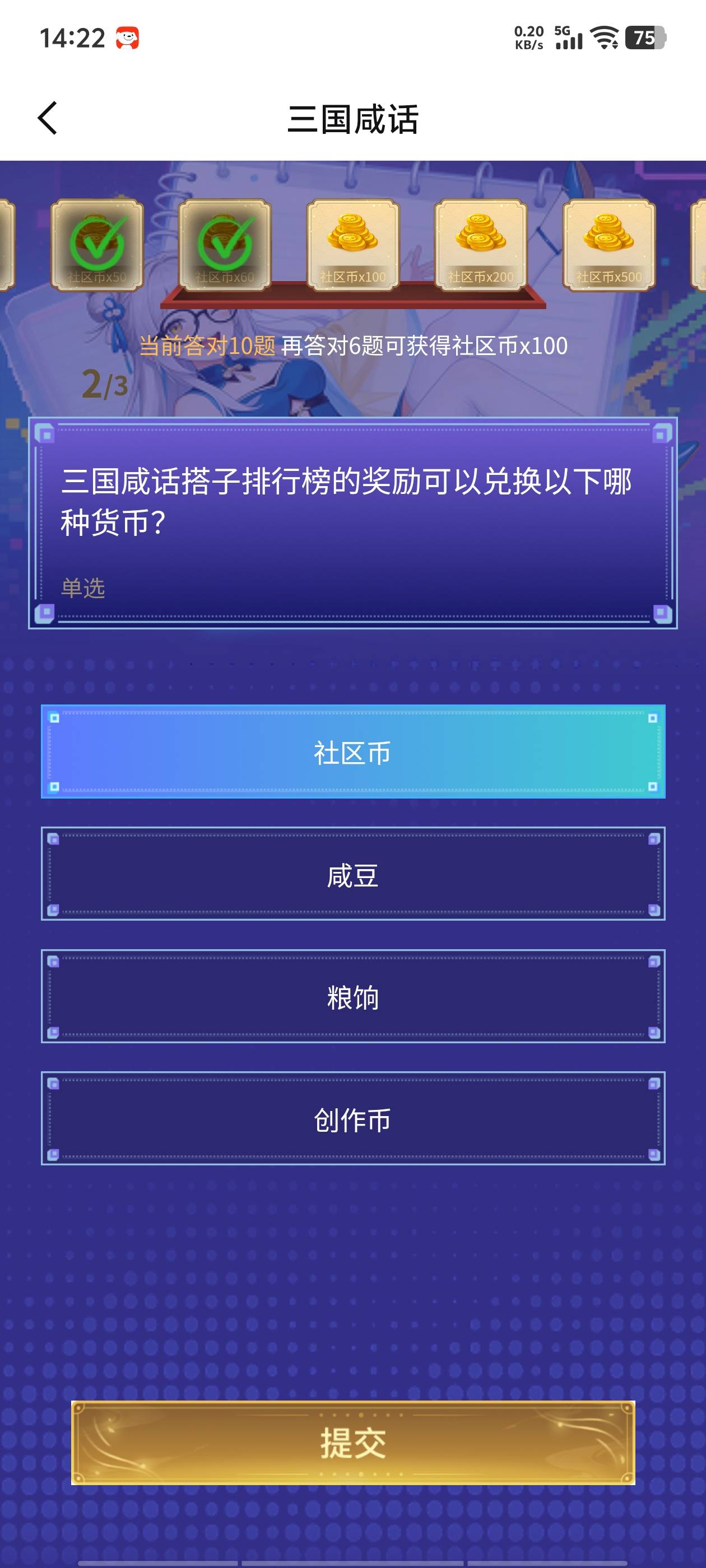Go back from 三国咸话 page
The height and width of the screenshot is (1568, 706).
click(48, 118)
